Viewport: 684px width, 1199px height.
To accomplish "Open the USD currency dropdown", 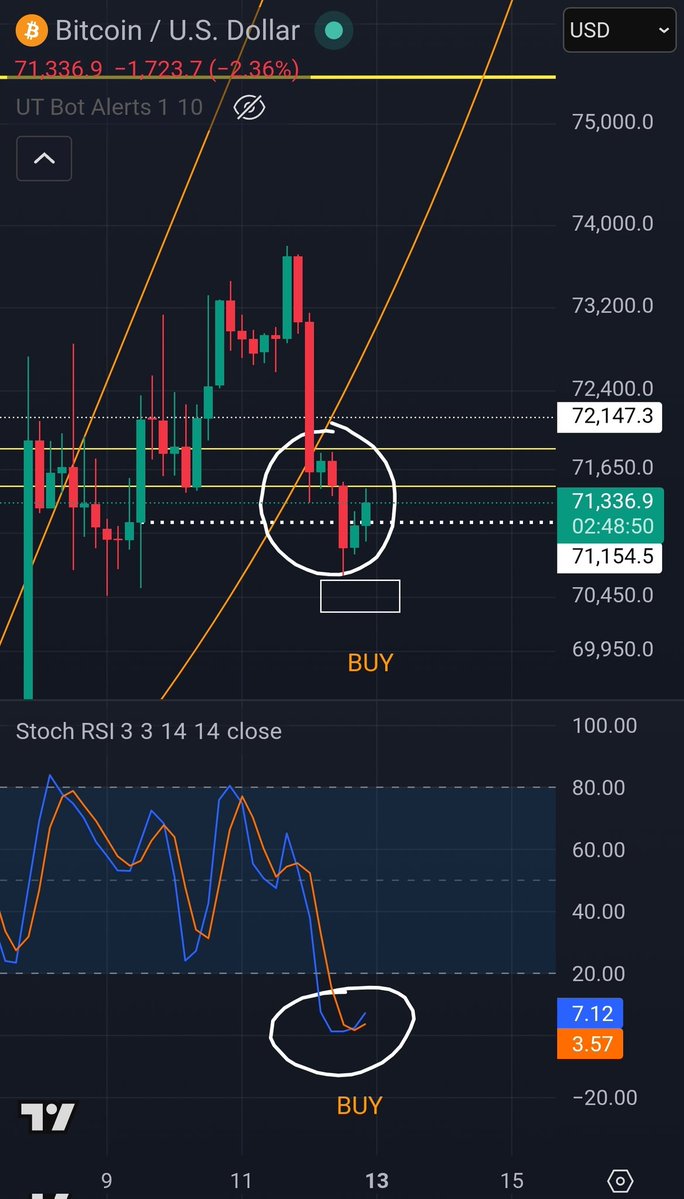I will 618,30.
